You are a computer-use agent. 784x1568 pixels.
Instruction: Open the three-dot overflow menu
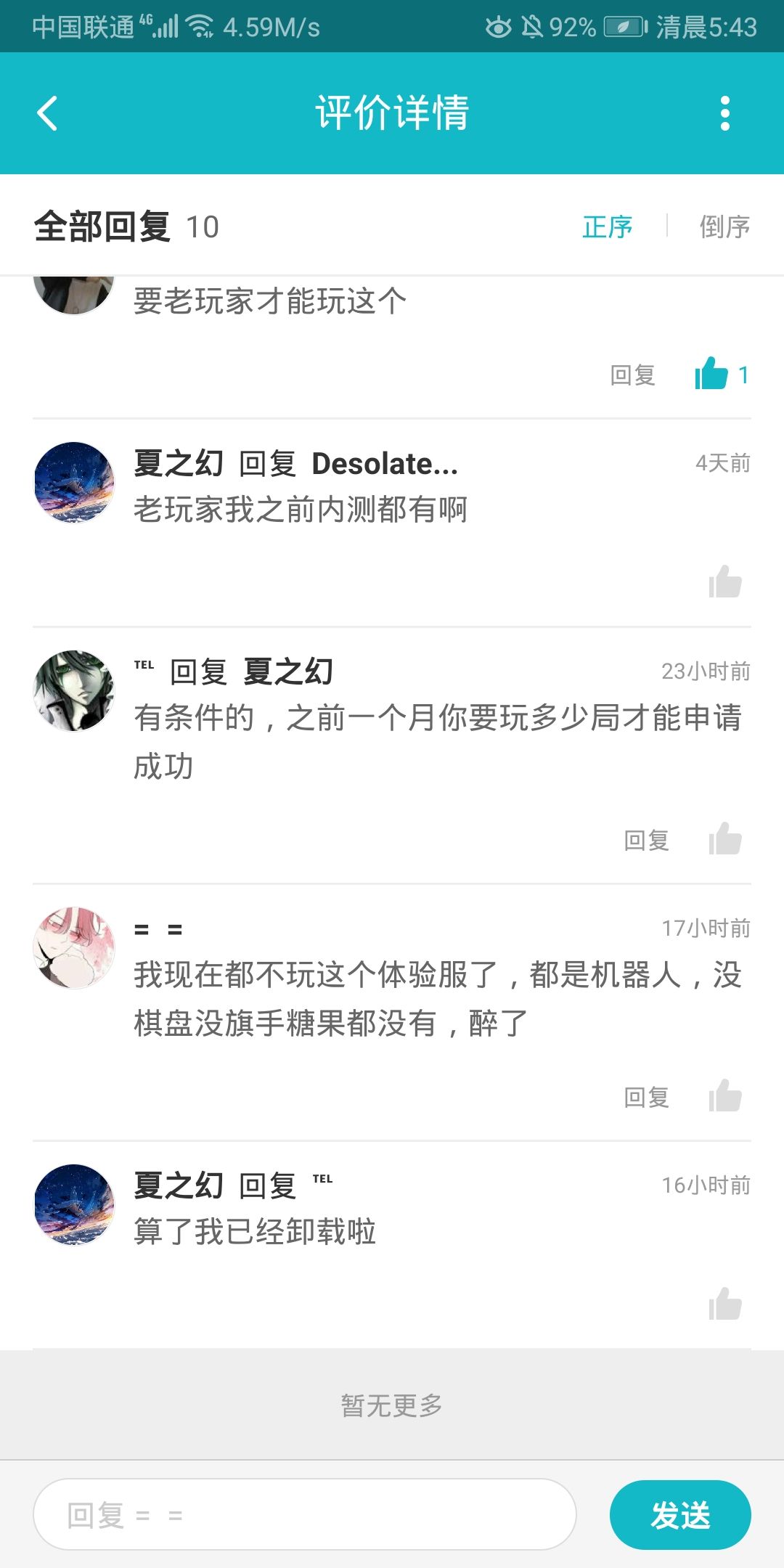pyautogui.click(x=724, y=113)
